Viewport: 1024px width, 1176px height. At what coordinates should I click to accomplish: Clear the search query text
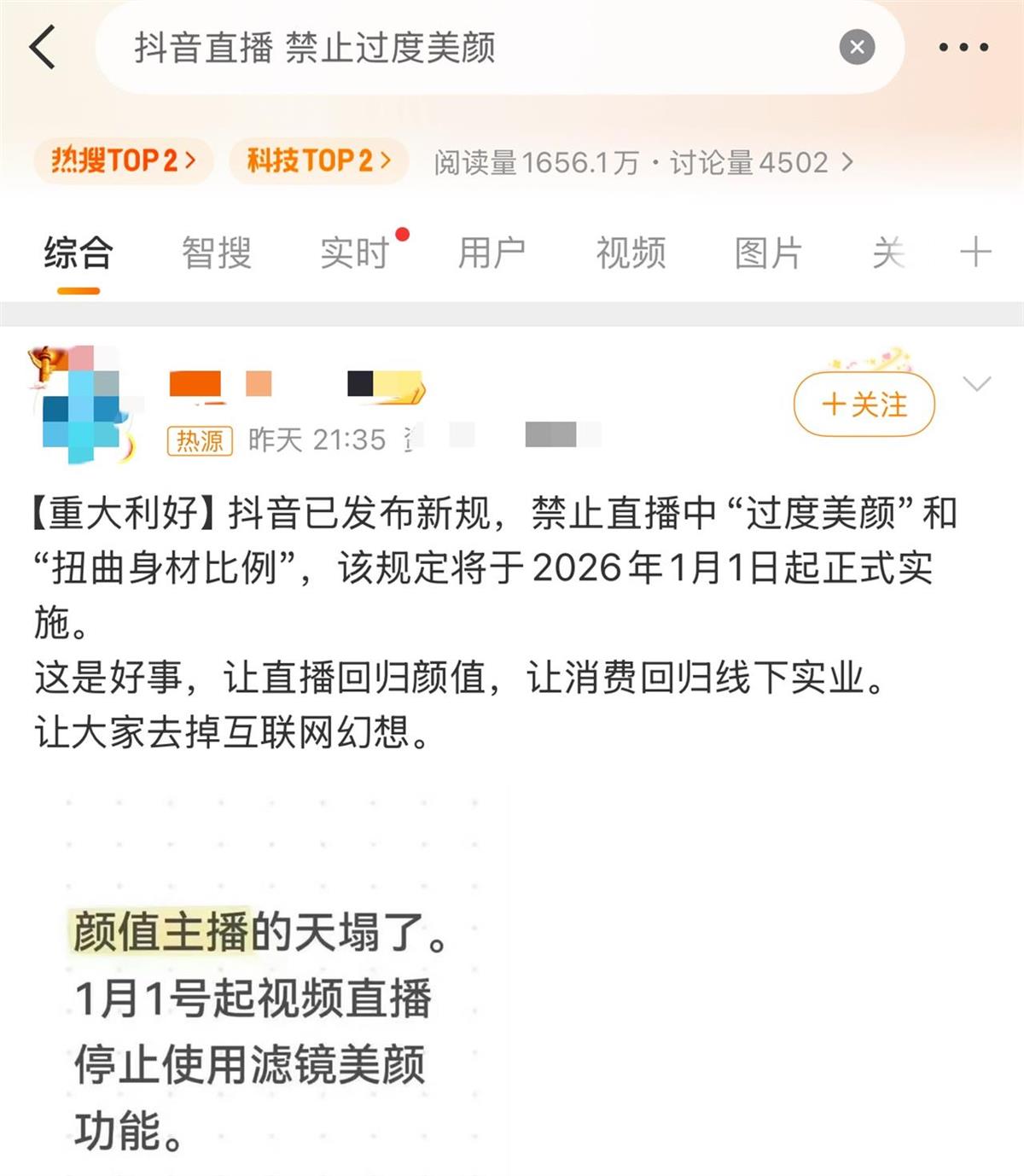[857, 47]
